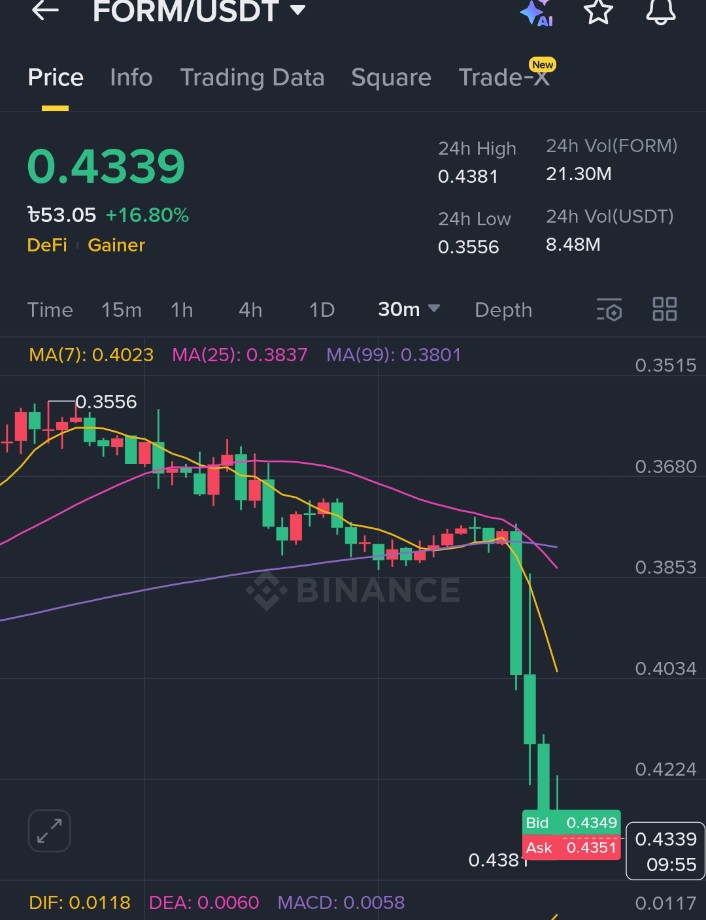The width and height of the screenshot is (706, 920).
Task: Add FORM/USDT to favorites with star
Action: pyautogui.click(x=598, y=12)
